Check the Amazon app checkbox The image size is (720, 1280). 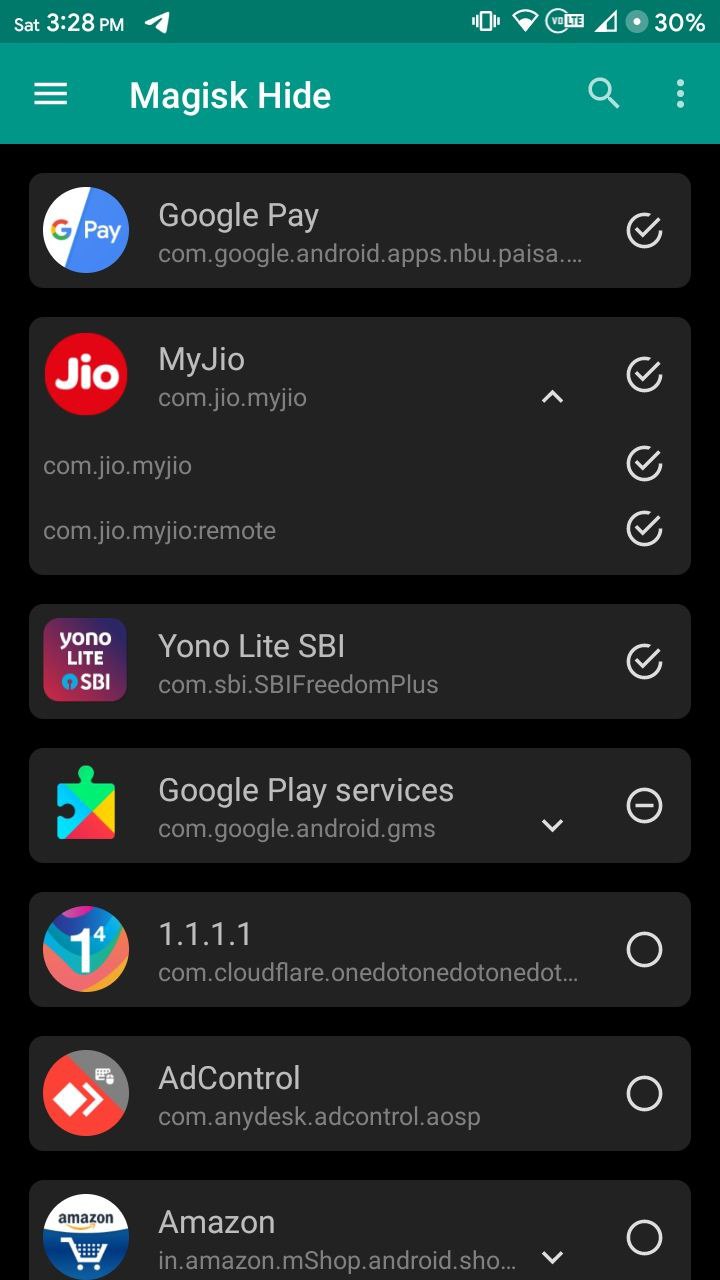point(644,1237)
